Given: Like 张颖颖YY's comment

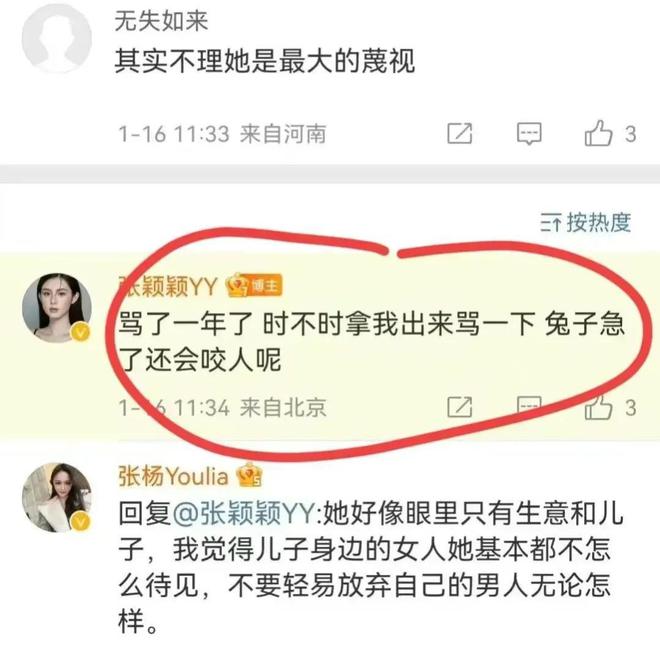Looking at the screenshot, I should click(x=598, y=407).
